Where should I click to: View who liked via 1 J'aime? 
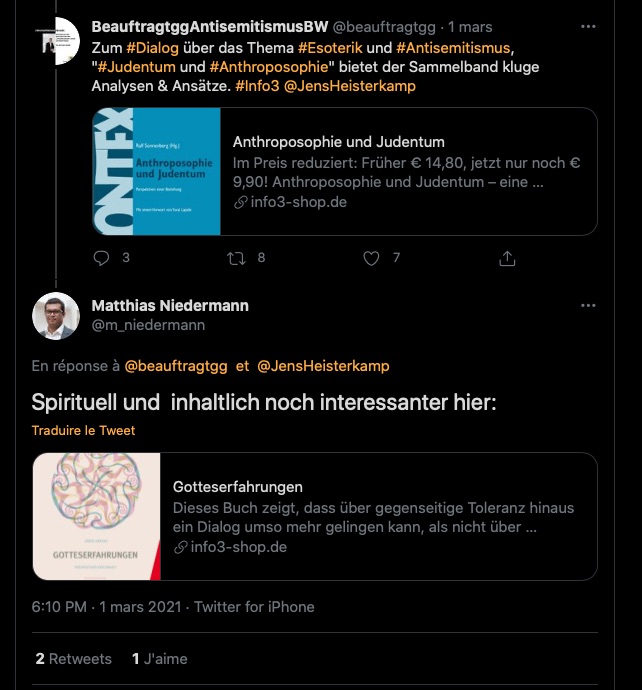[x=159, y=659]
